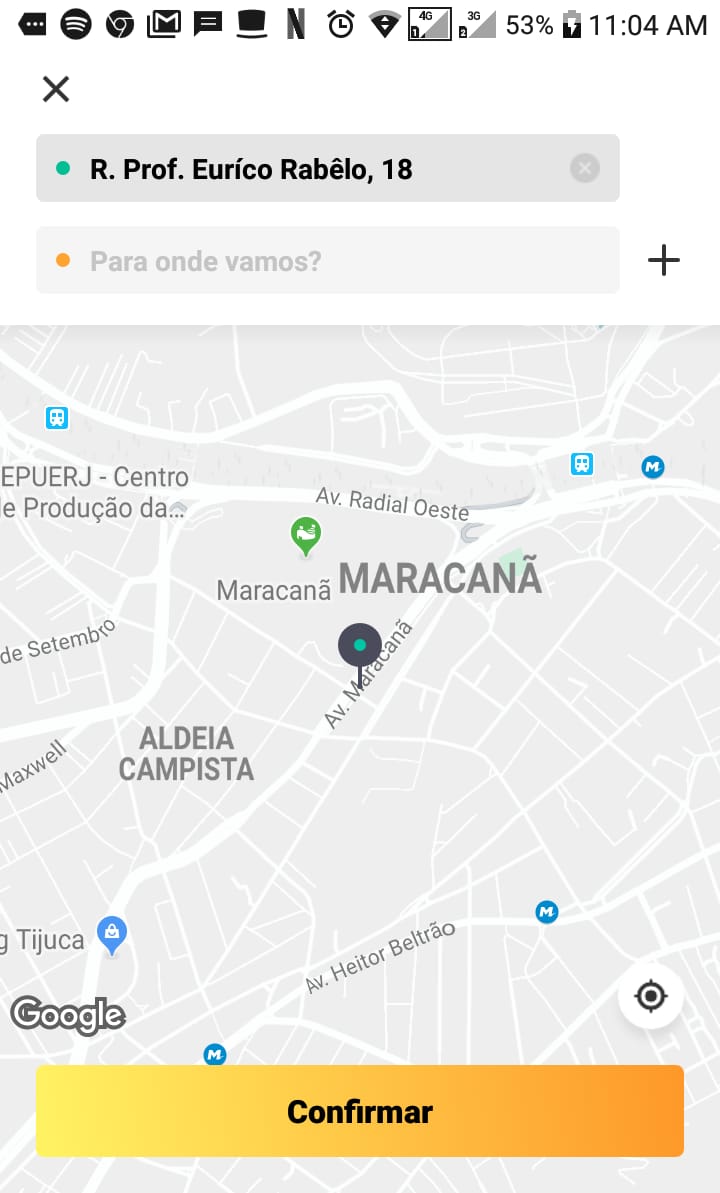Add another stop with the plus icon

coord(664,261)
